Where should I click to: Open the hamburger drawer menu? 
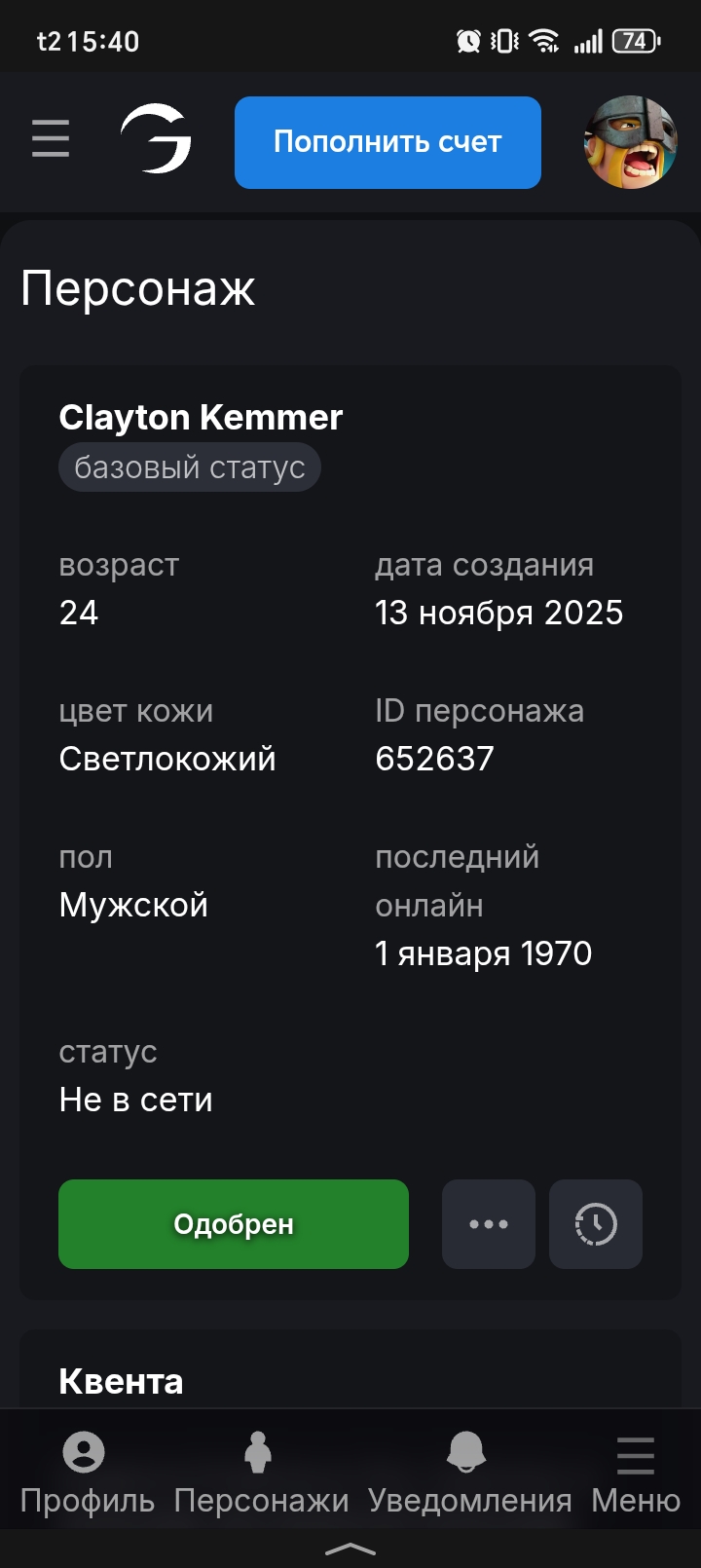tap(50, 139)
